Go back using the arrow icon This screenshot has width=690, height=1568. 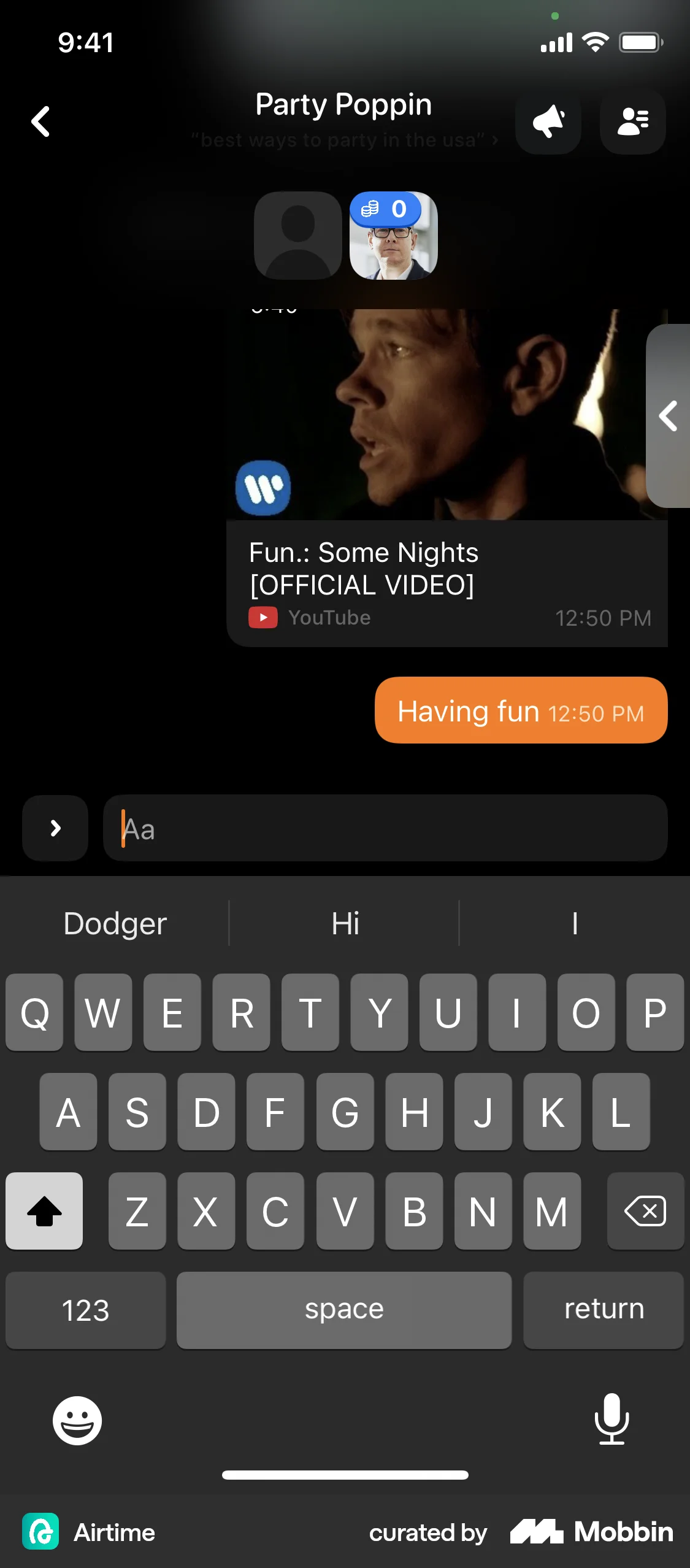(40, 121)
